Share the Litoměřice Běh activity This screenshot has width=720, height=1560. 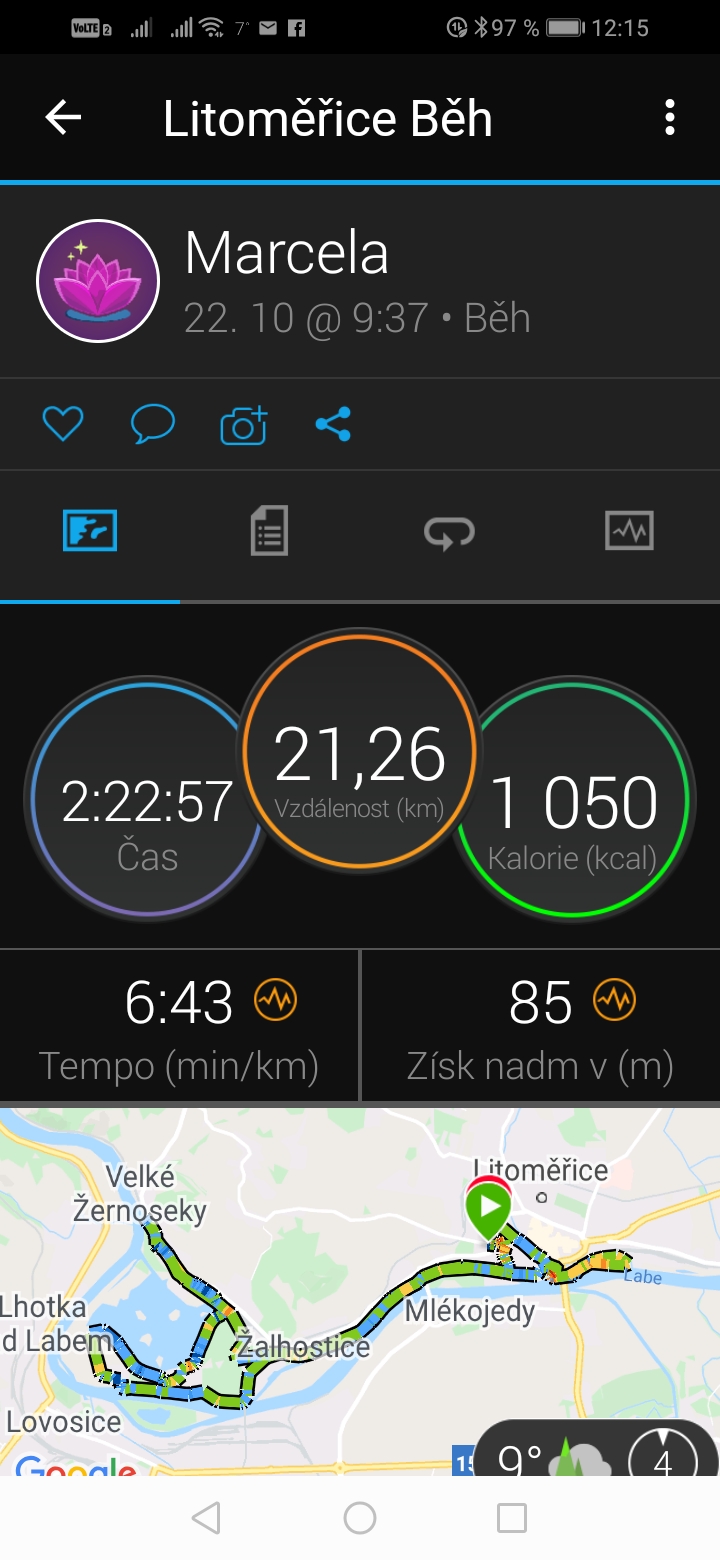(333, 425)
